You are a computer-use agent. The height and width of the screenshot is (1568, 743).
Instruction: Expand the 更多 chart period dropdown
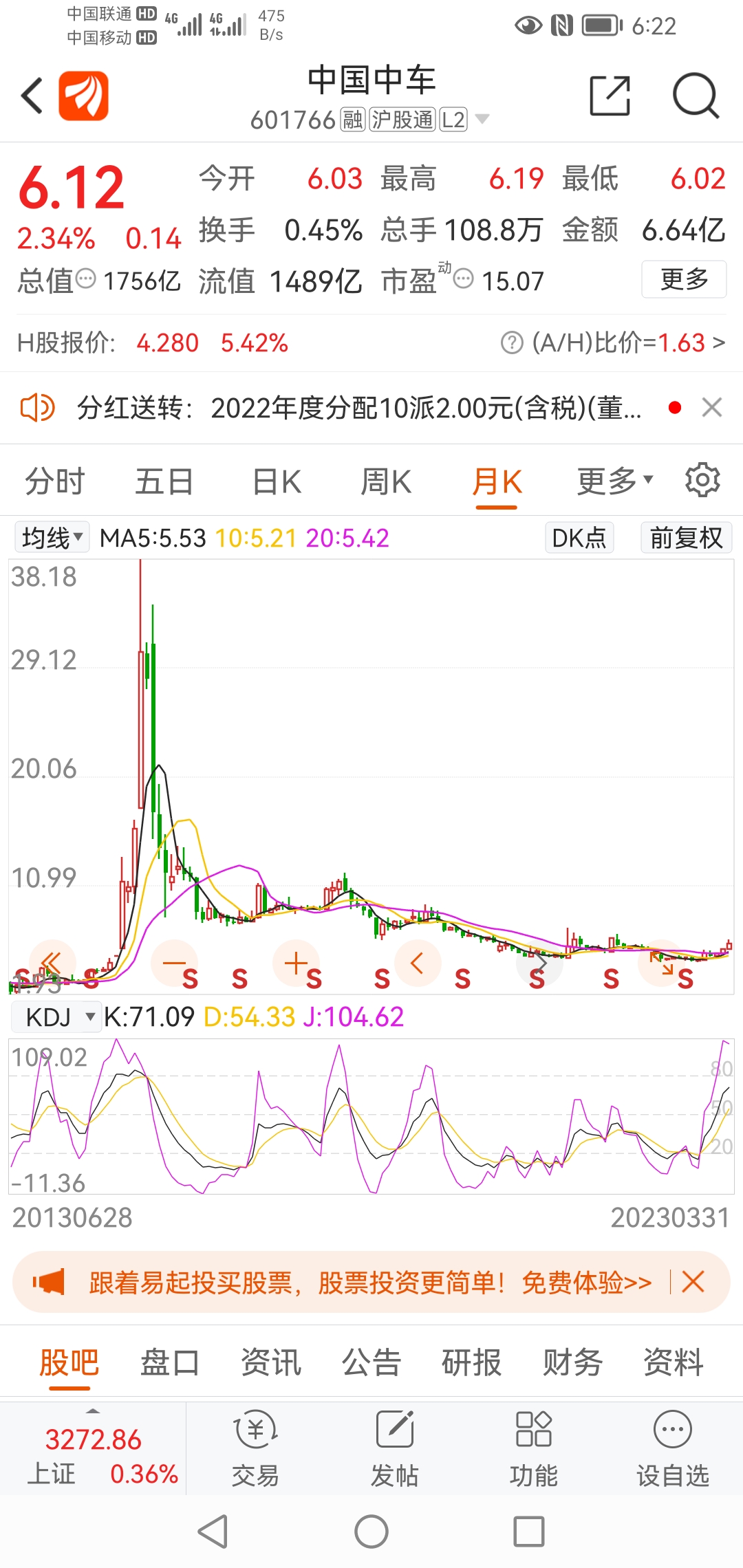615,481
